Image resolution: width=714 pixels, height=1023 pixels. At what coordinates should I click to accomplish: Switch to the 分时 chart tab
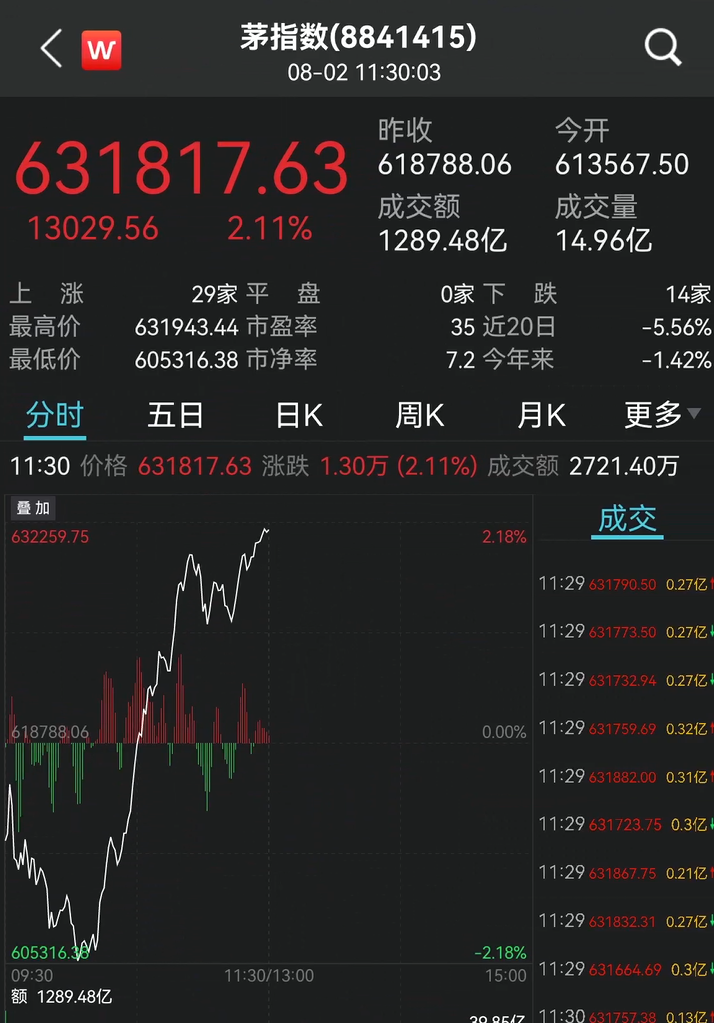point(55,415)
